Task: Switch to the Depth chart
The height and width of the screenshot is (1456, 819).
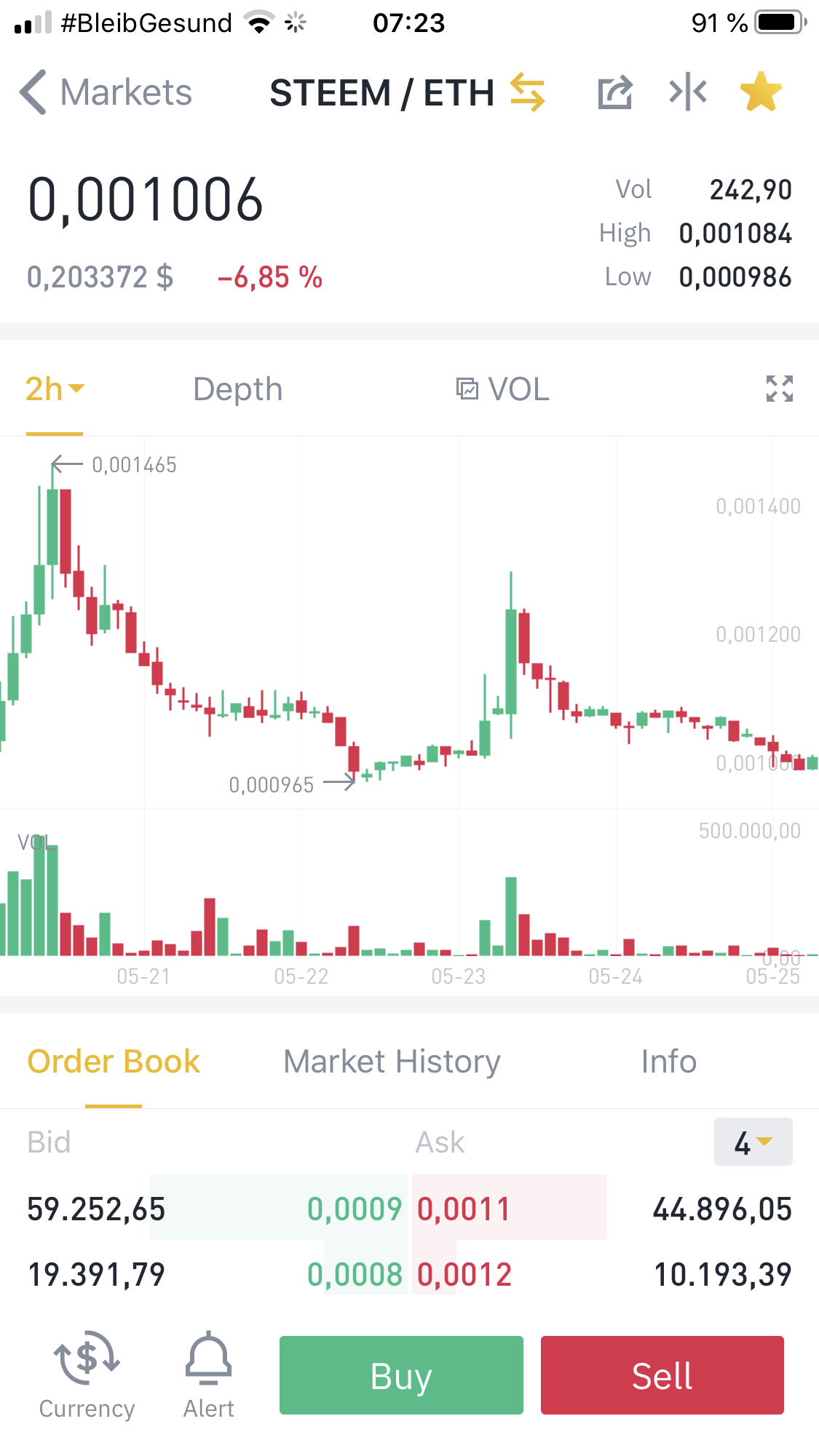Action: (237, 389)
